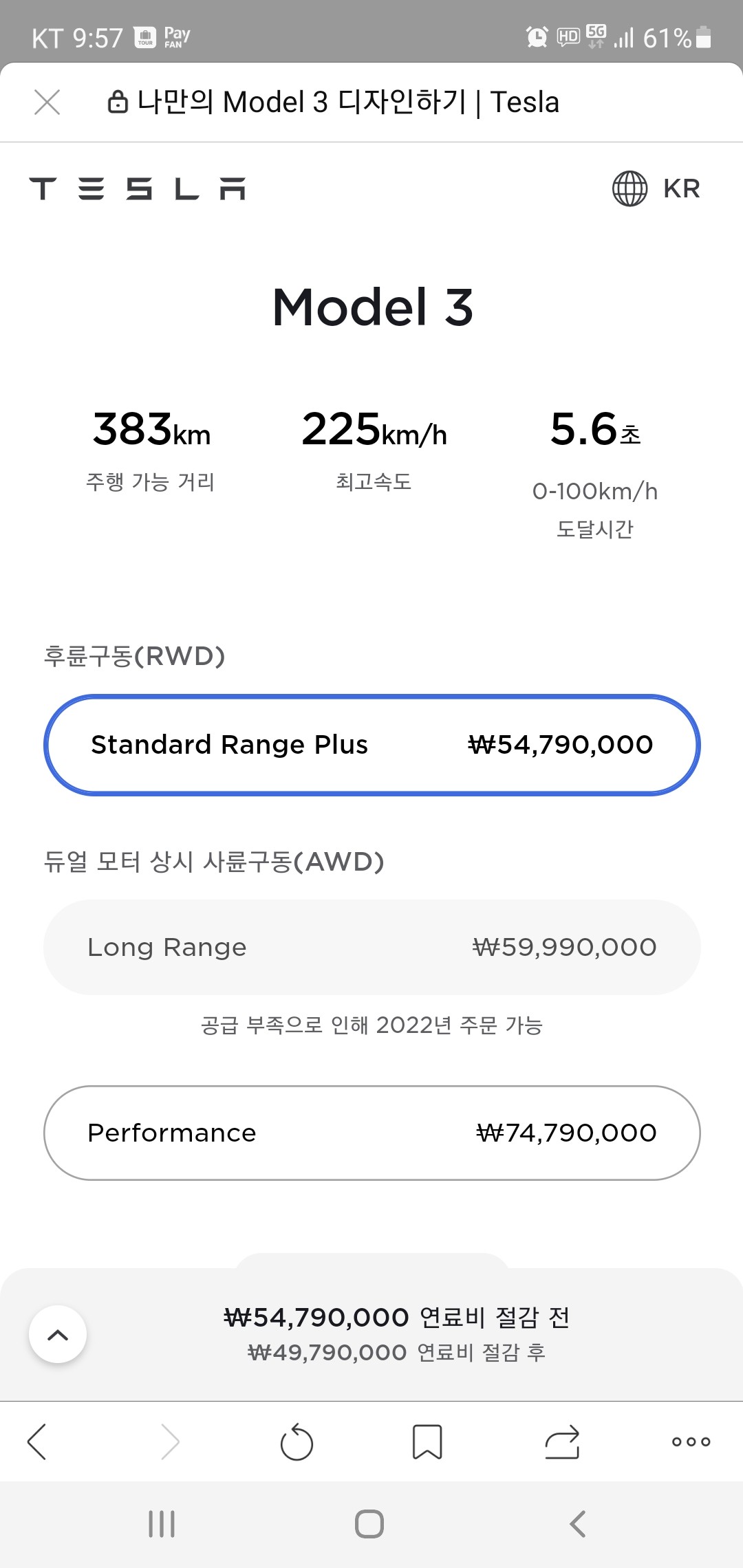The width and height of the screenshot is (743, 1568).
Task: Bookmark this Tesla page
Action: click(427, 1441)
